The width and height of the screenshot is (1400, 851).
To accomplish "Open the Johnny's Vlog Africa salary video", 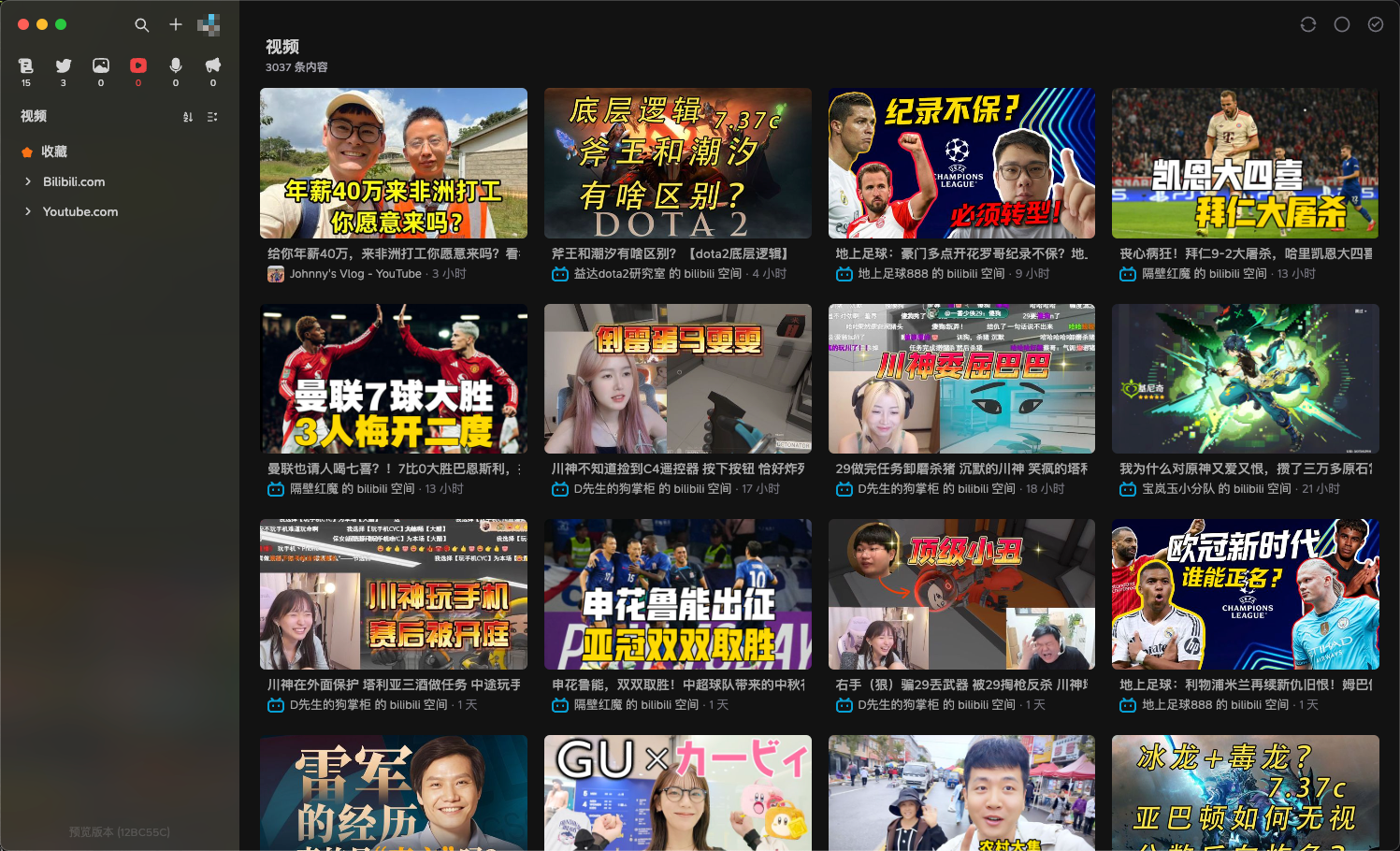I will [393, 164].
